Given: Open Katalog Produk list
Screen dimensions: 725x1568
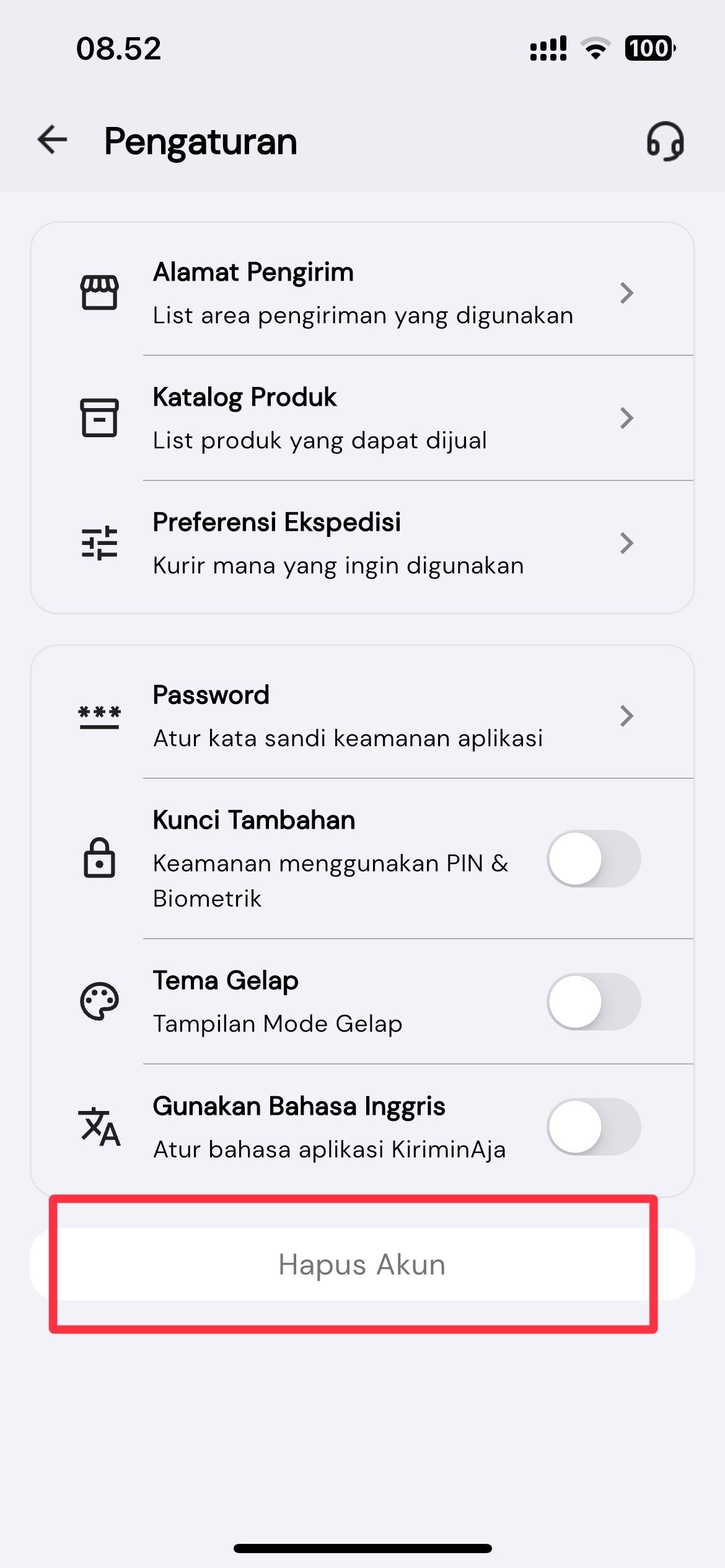Looking at the screenshot, I should tap(362, 418).
